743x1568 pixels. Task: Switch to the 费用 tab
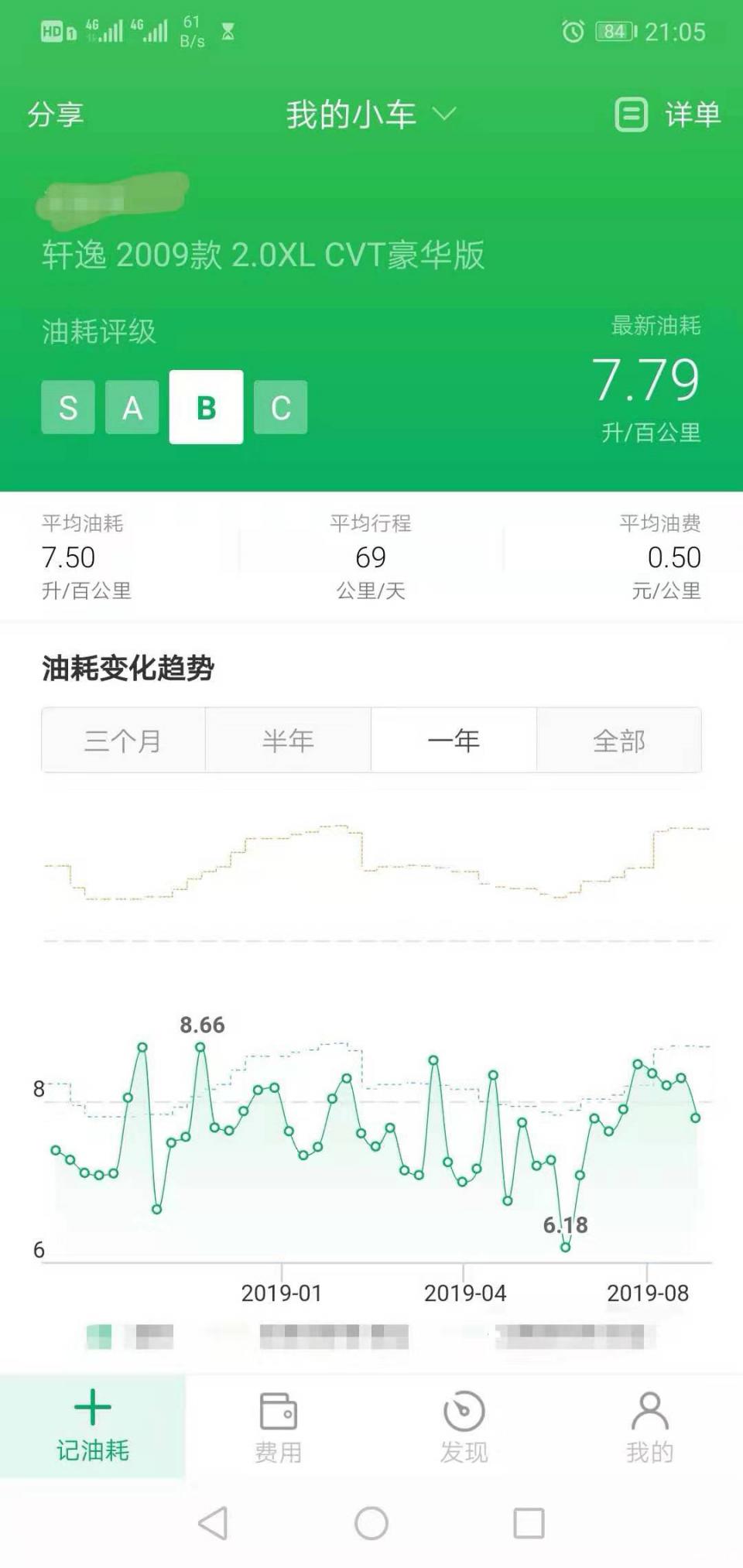(x=279, y=1427)
